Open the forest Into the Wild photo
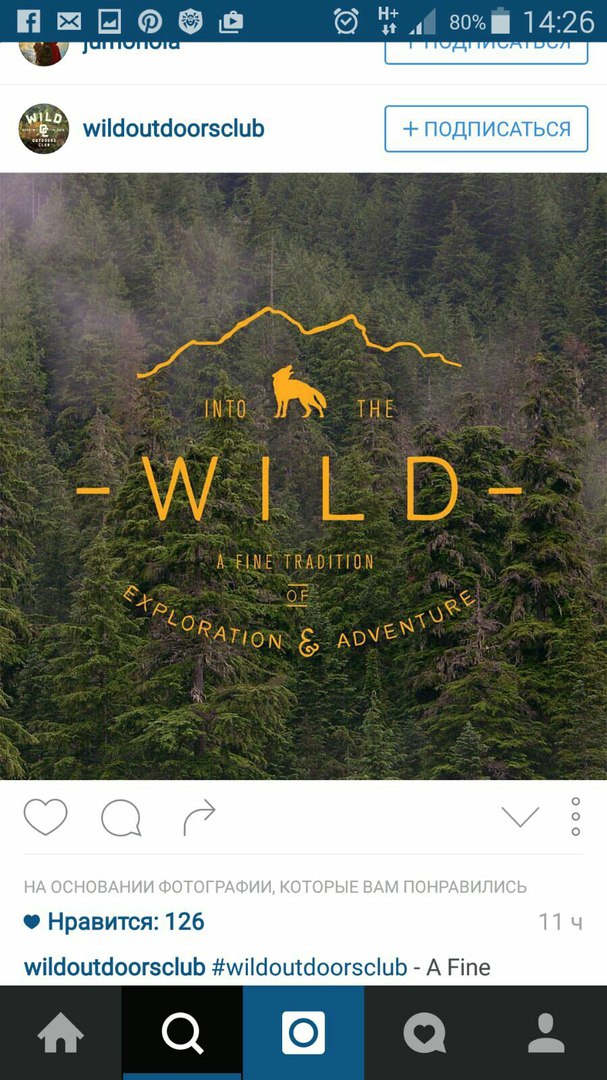607x1080 pixels. 303,476
